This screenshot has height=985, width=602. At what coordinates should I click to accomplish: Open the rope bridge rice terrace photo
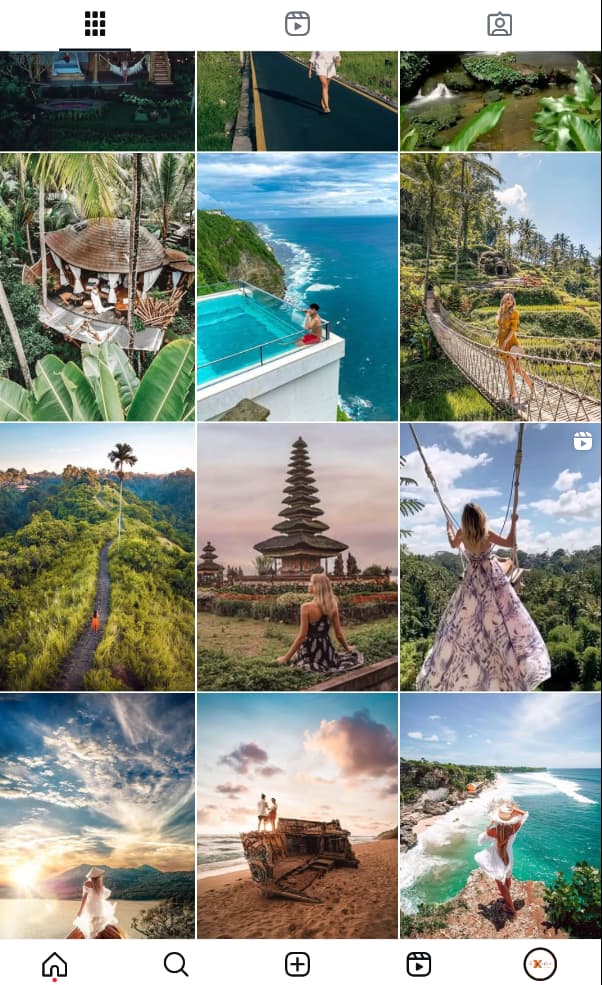coord(500,287)
